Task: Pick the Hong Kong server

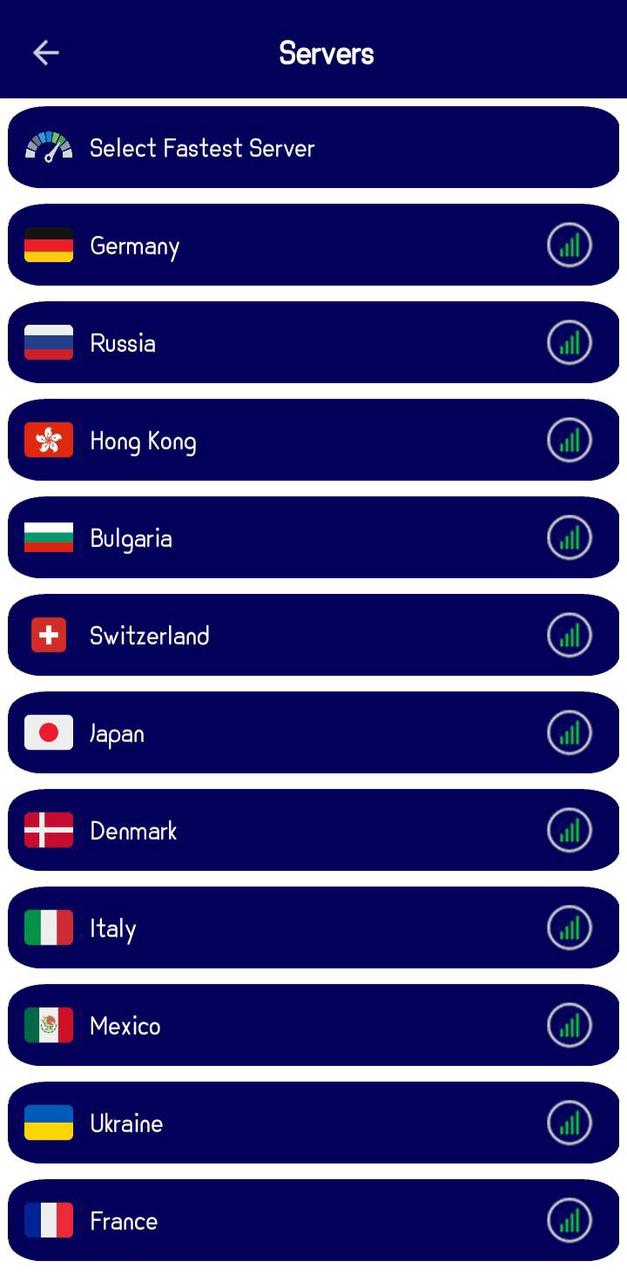Action: [x=313, y=440]
